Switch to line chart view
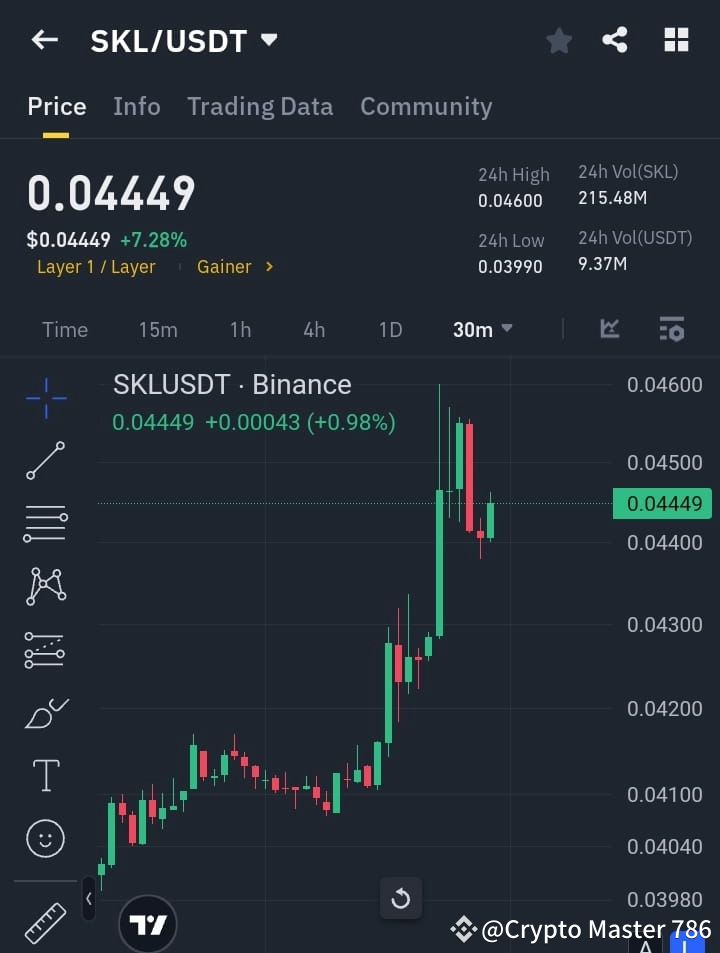Screen dimensions: 720x953 point(609,329)
